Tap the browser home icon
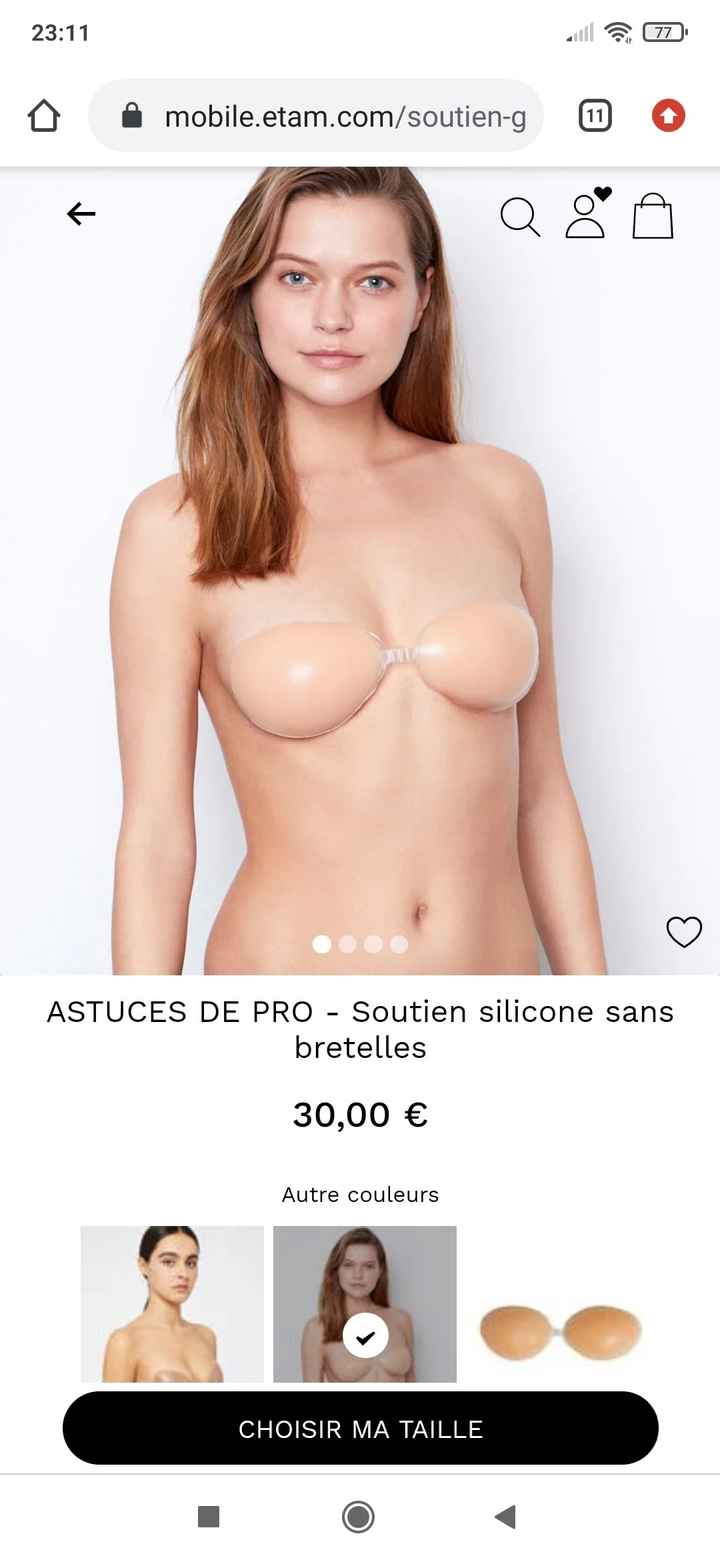This screenshot has width=720, height=1560. [42, 115]
